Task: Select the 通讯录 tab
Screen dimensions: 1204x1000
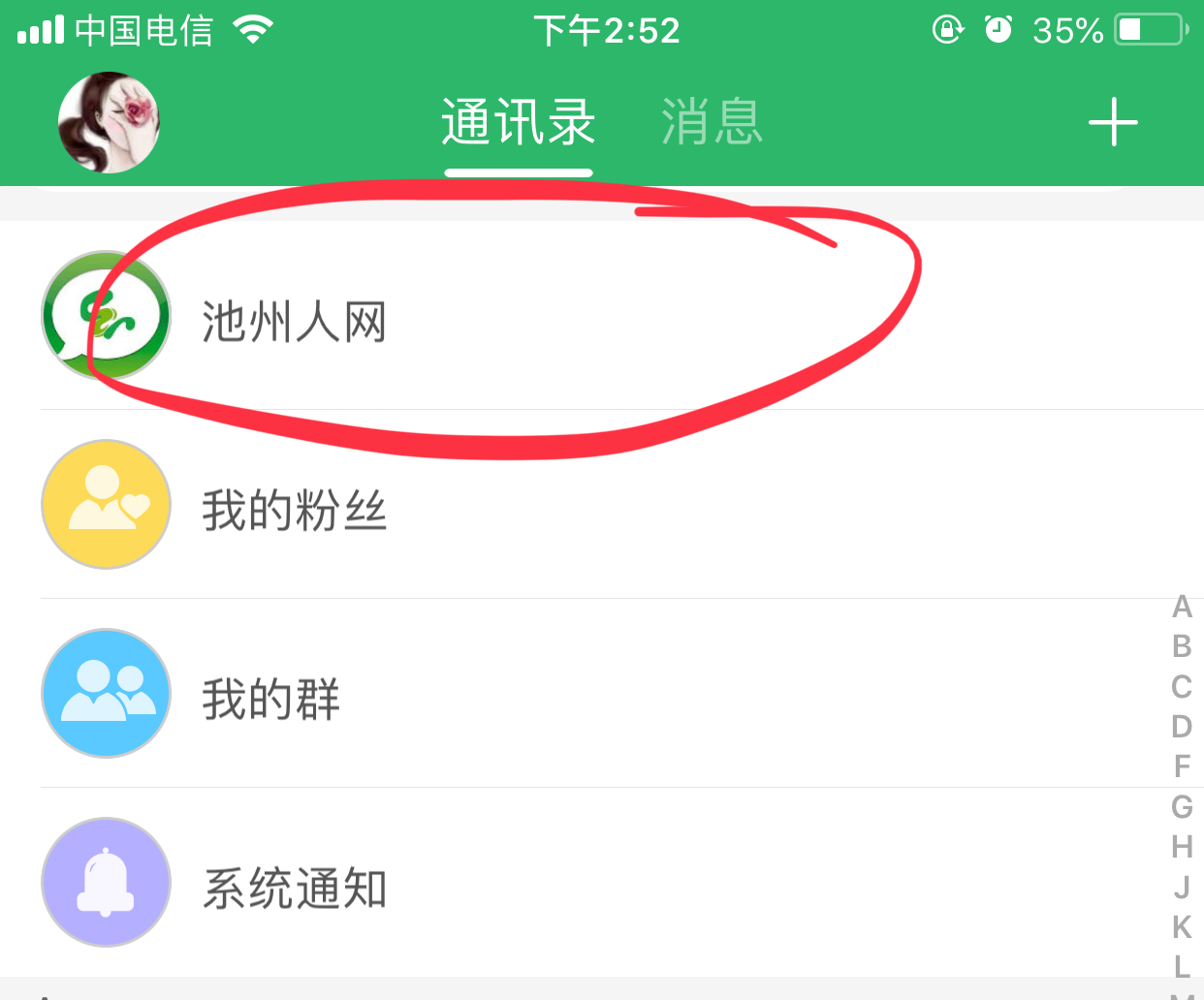Action: pyautogui.click(x=518, y=123)
